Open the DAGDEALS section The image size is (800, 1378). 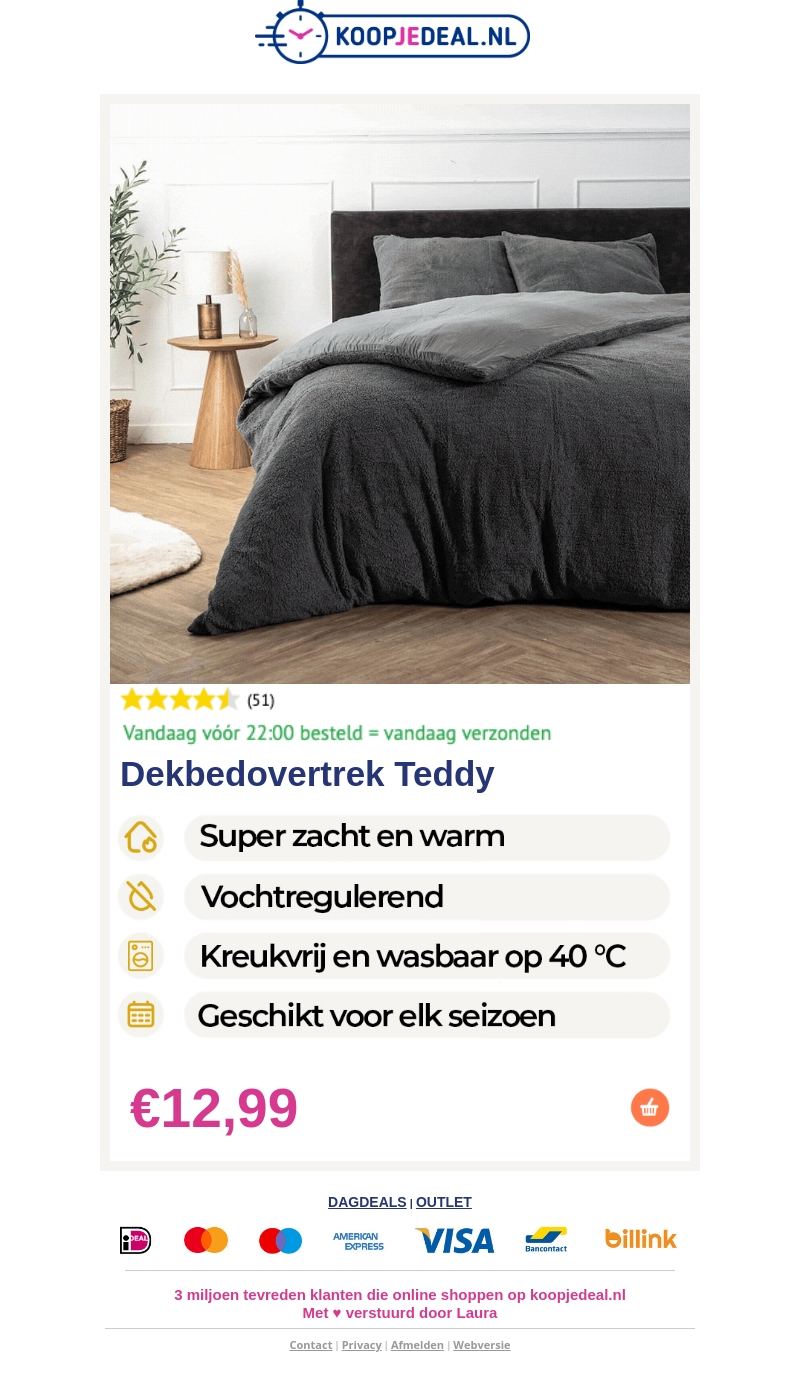(367, 1202)
